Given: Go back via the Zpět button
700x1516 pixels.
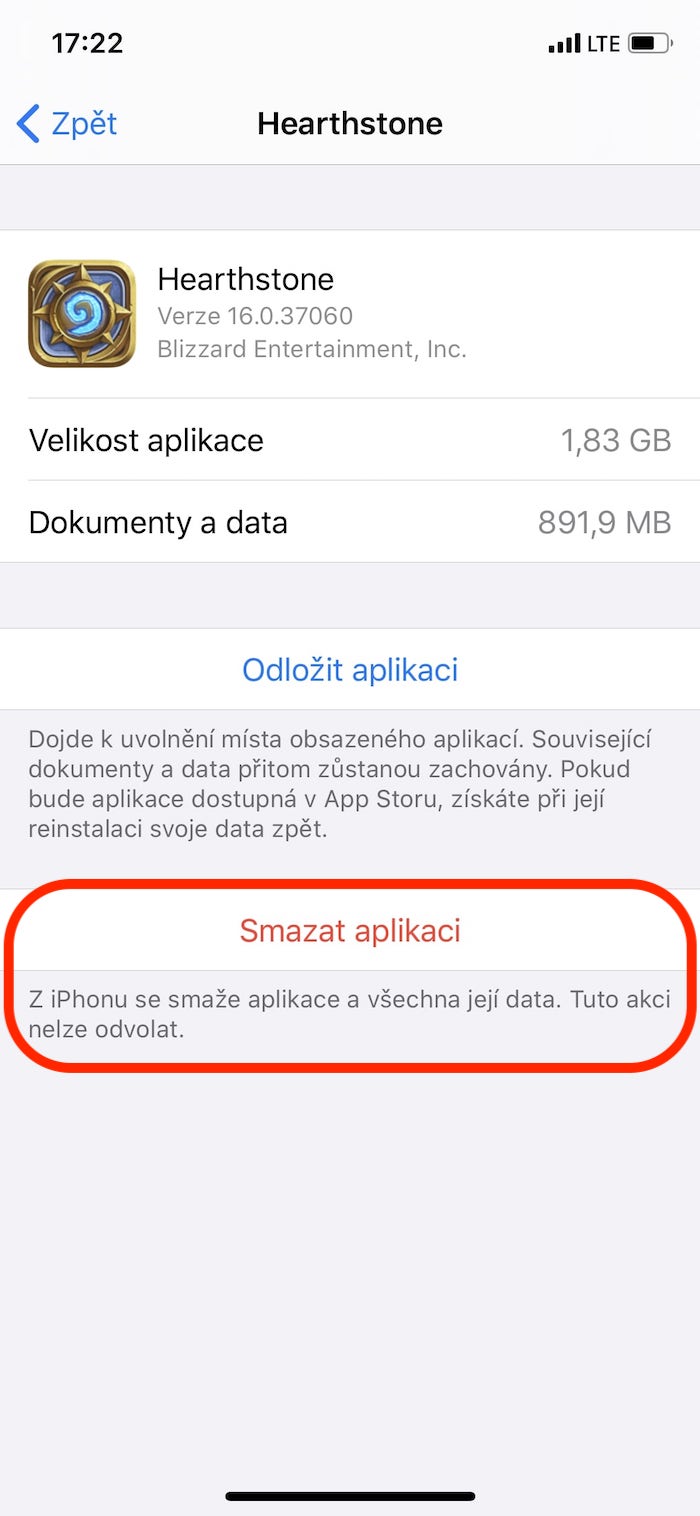Looking at the screenshot, I should click(68, 124).
